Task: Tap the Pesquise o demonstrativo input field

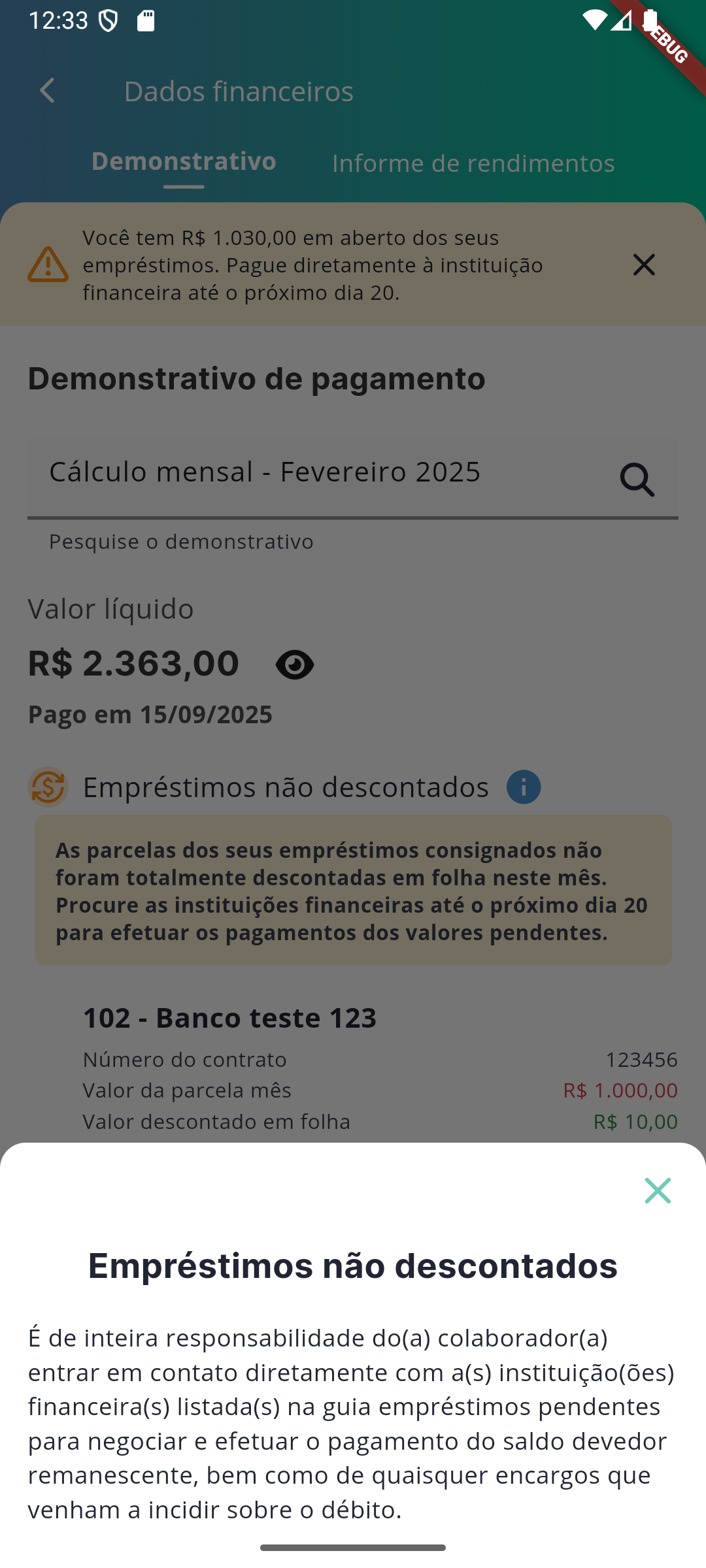Action: (180, 541)
